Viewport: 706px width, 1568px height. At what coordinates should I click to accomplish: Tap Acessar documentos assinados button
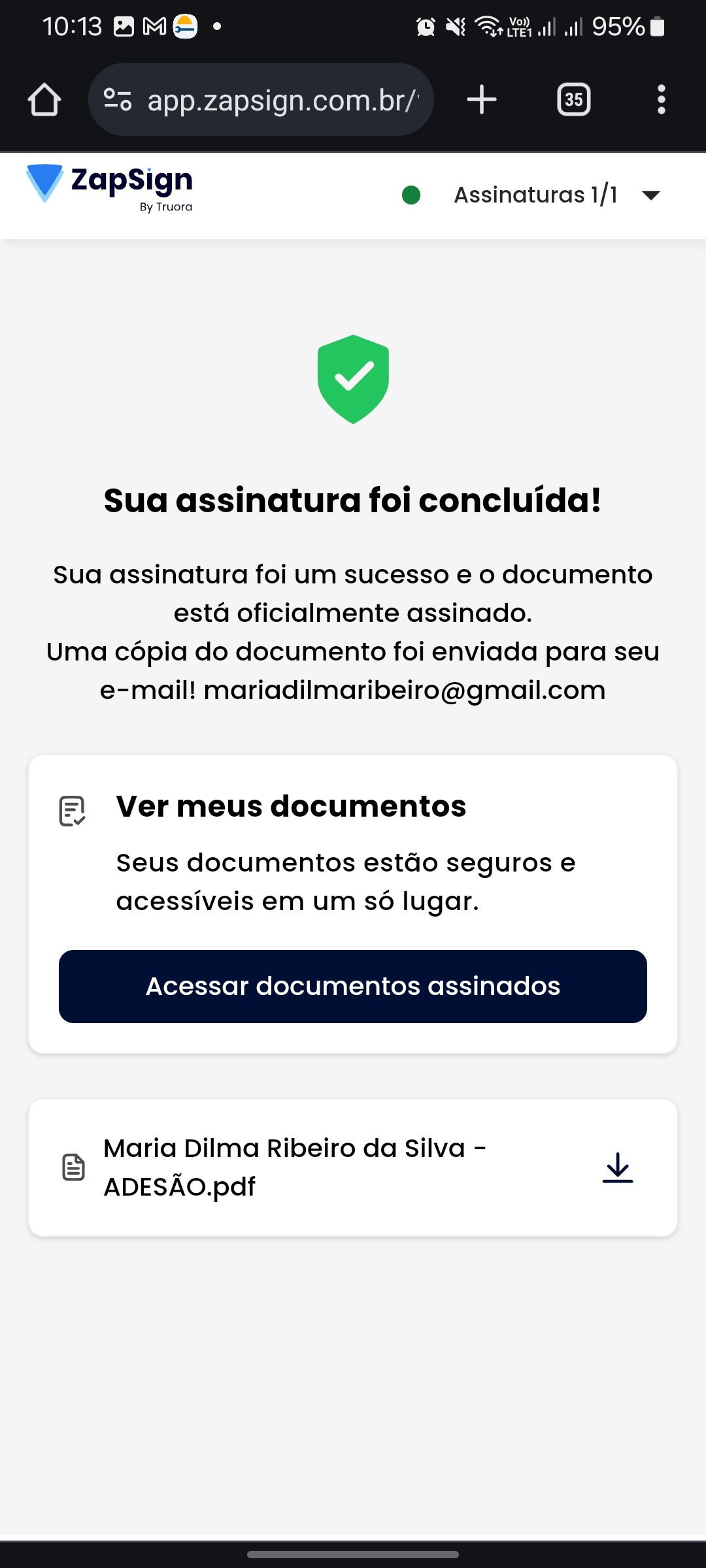[x=353, y=986]
